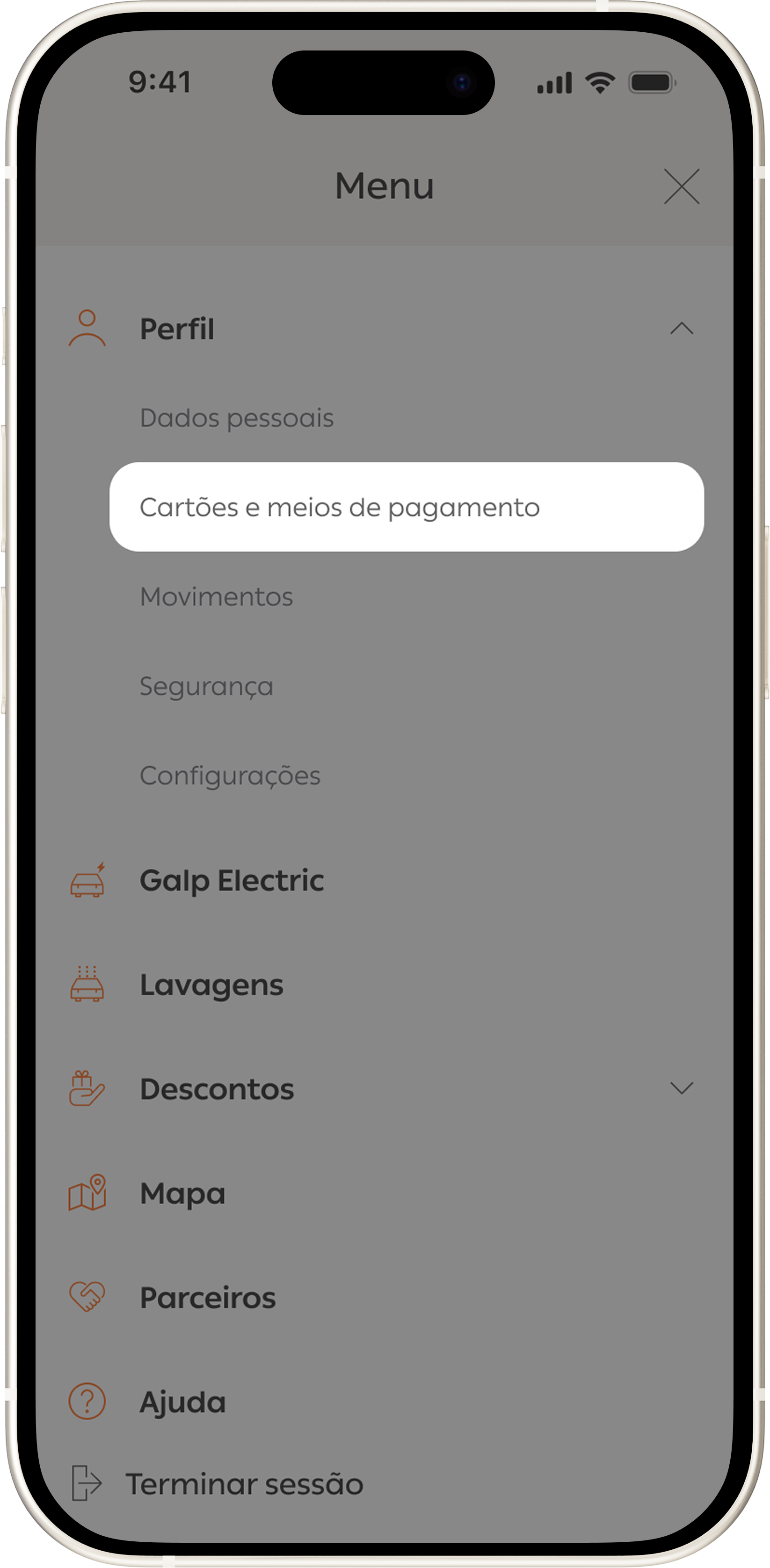This screenshot has width=770, height=1568.
Task: Click the Descontos gift-in-hand icon
Action: [88, 1089]
